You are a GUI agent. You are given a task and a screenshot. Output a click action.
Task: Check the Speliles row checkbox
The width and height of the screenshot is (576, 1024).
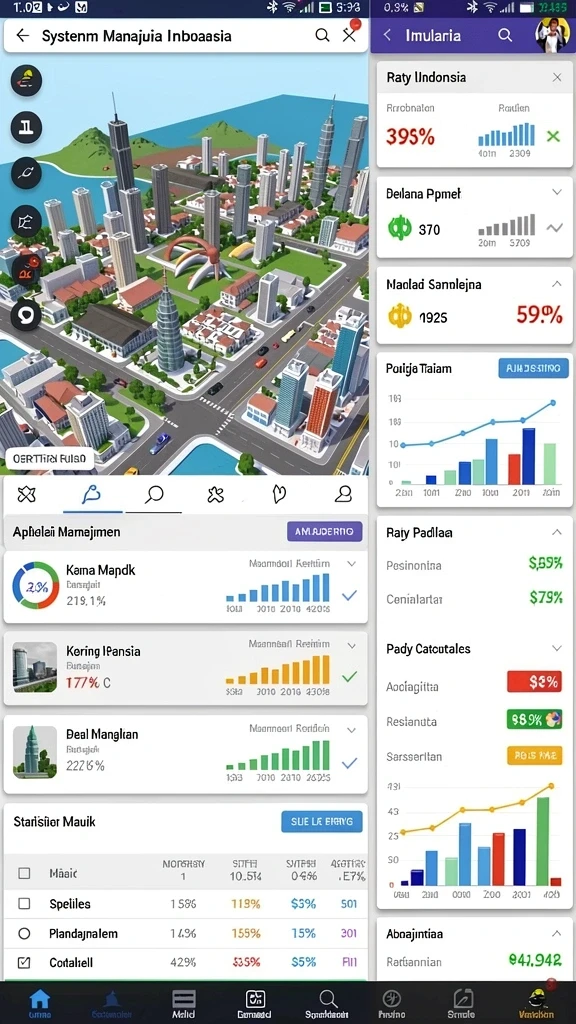coord(24,904)
